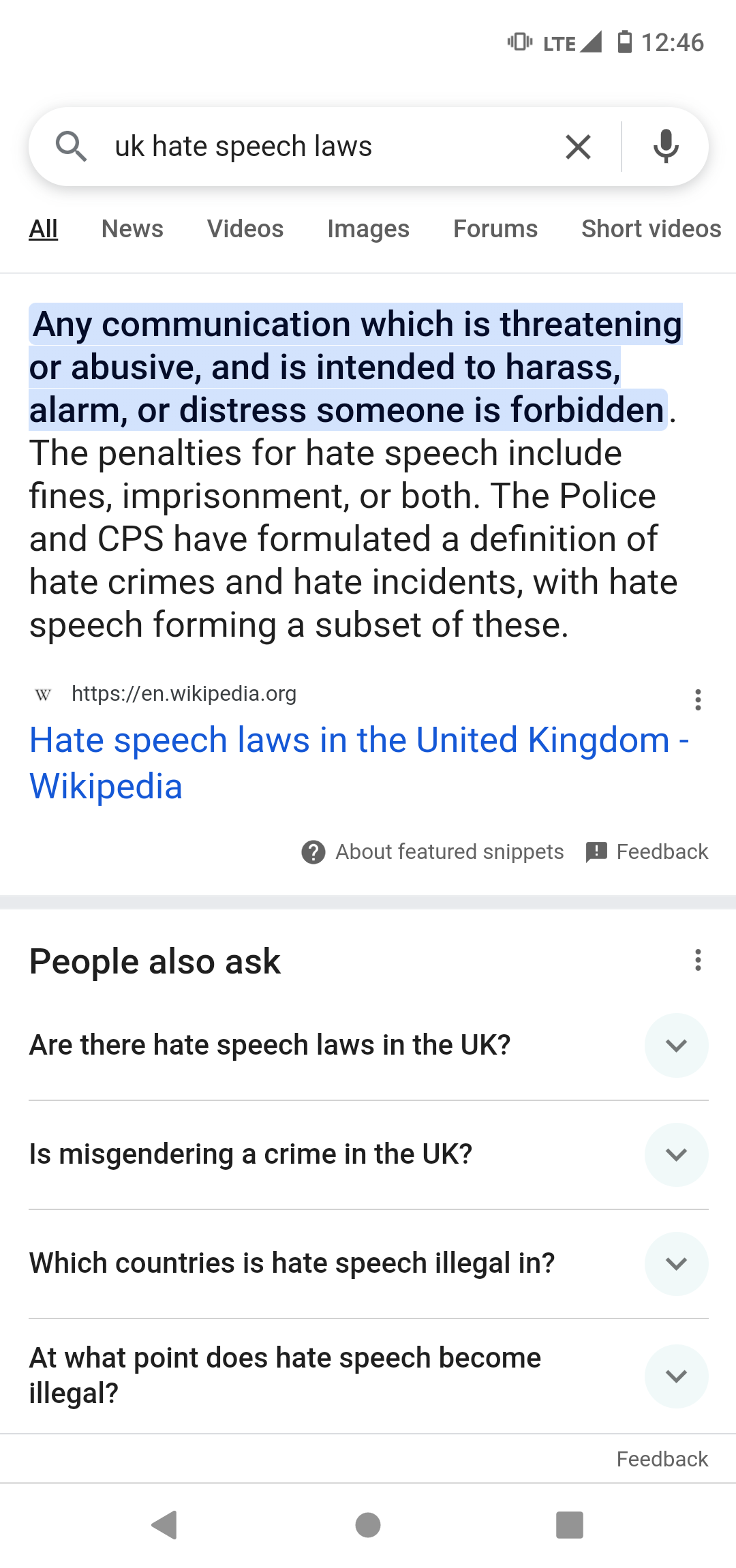Expand Which countries is hate speech illegal in
Viewport: 736px width, 1568px height.
(369, 1263)
